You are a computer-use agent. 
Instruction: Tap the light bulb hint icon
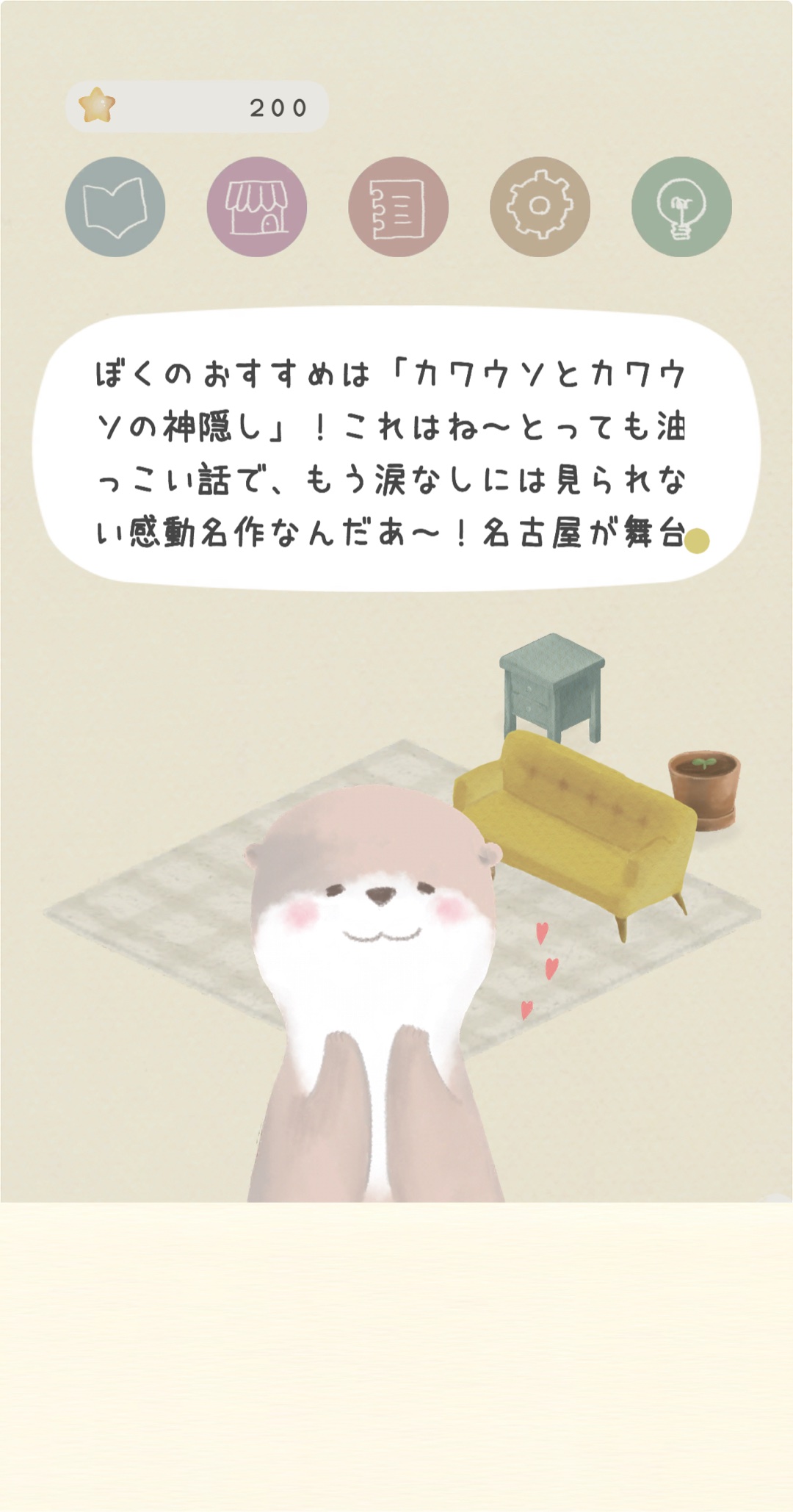681,206
